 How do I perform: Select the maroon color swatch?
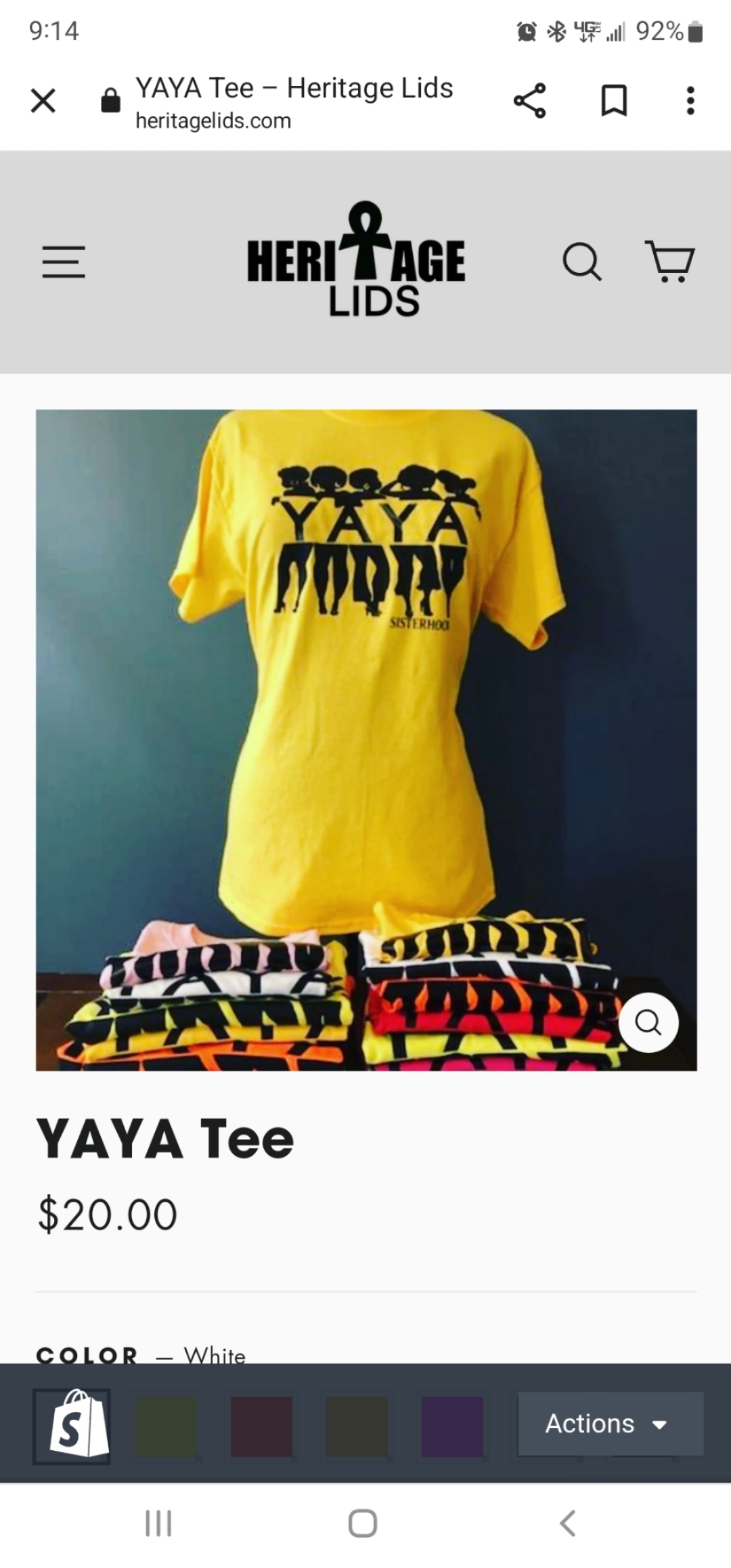point(261,1426)
